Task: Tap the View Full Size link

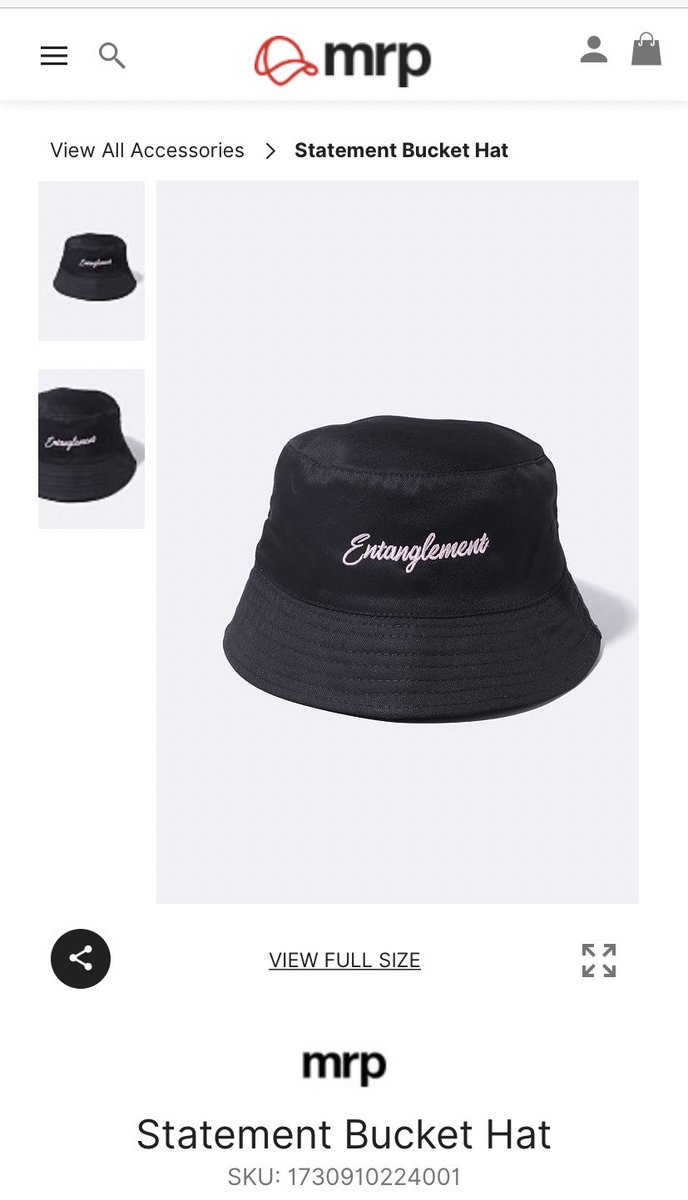Action: tap(344, 960)
